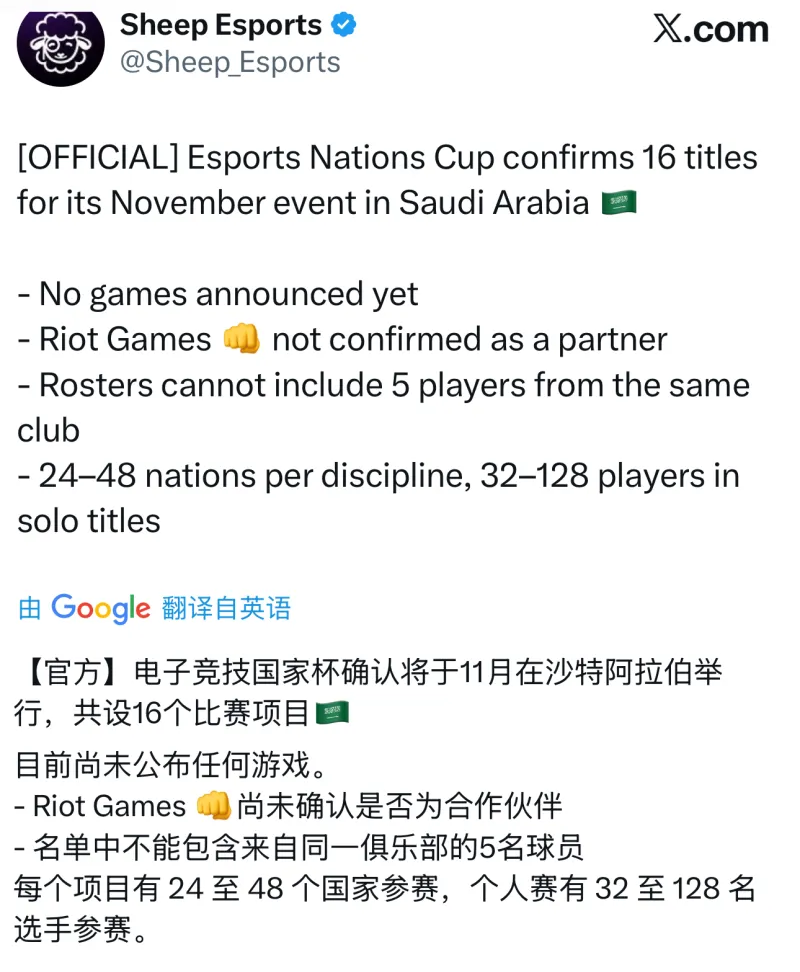Click the Sheep Esports profile avatar
This screenshot has width=800, height=972.
tap(59, 45)
